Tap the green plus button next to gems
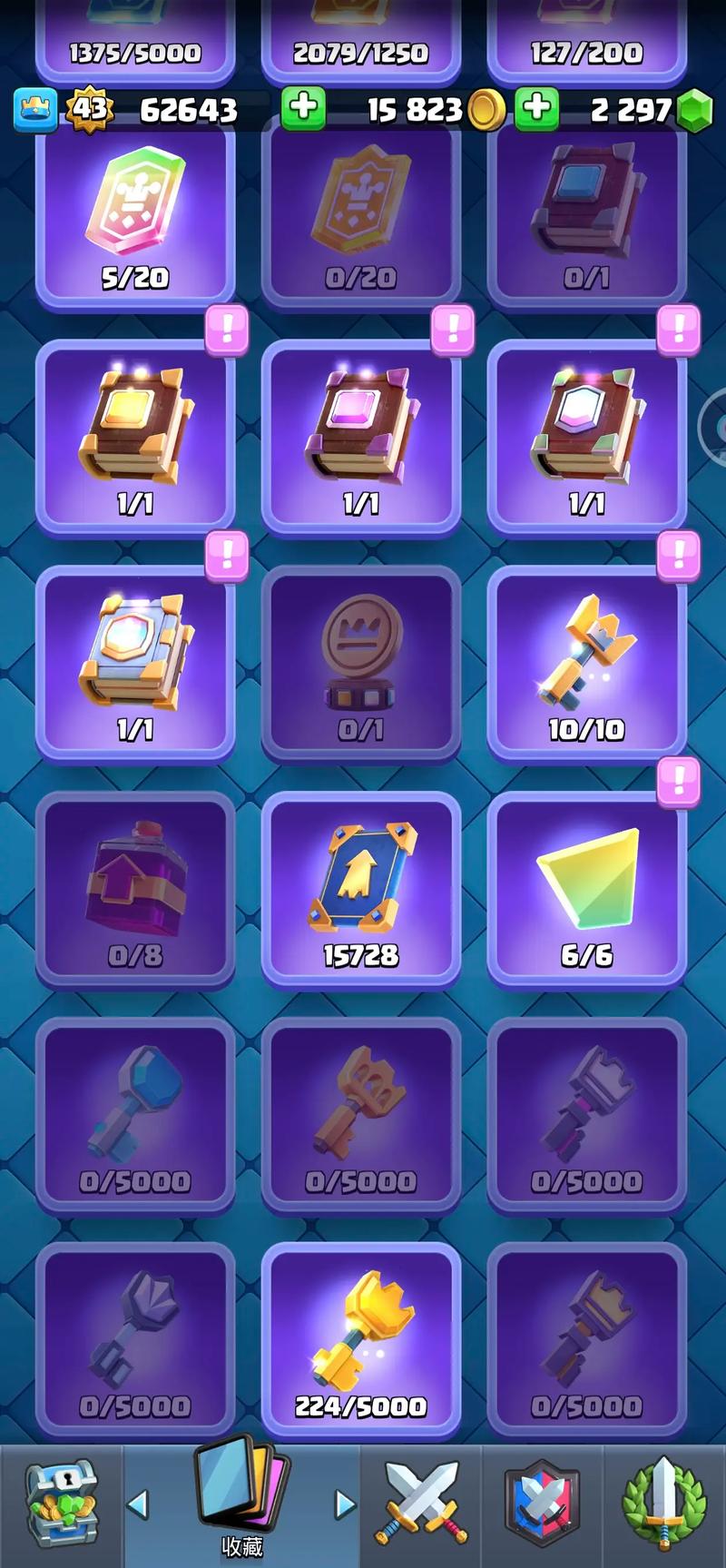Viewport: 726px width, 1568px height. pos(537,108)
